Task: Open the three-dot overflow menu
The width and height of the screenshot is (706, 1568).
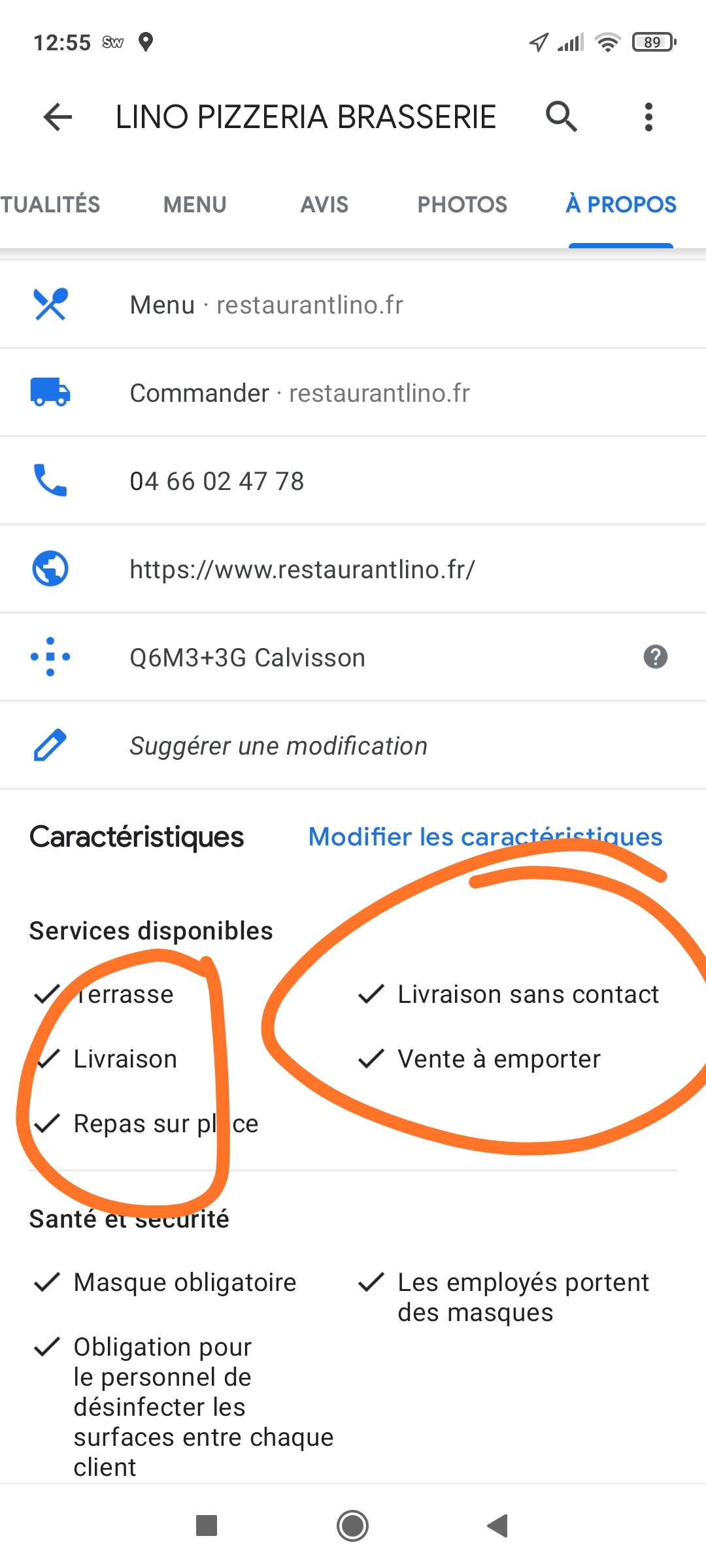Action: coord(648,117)
